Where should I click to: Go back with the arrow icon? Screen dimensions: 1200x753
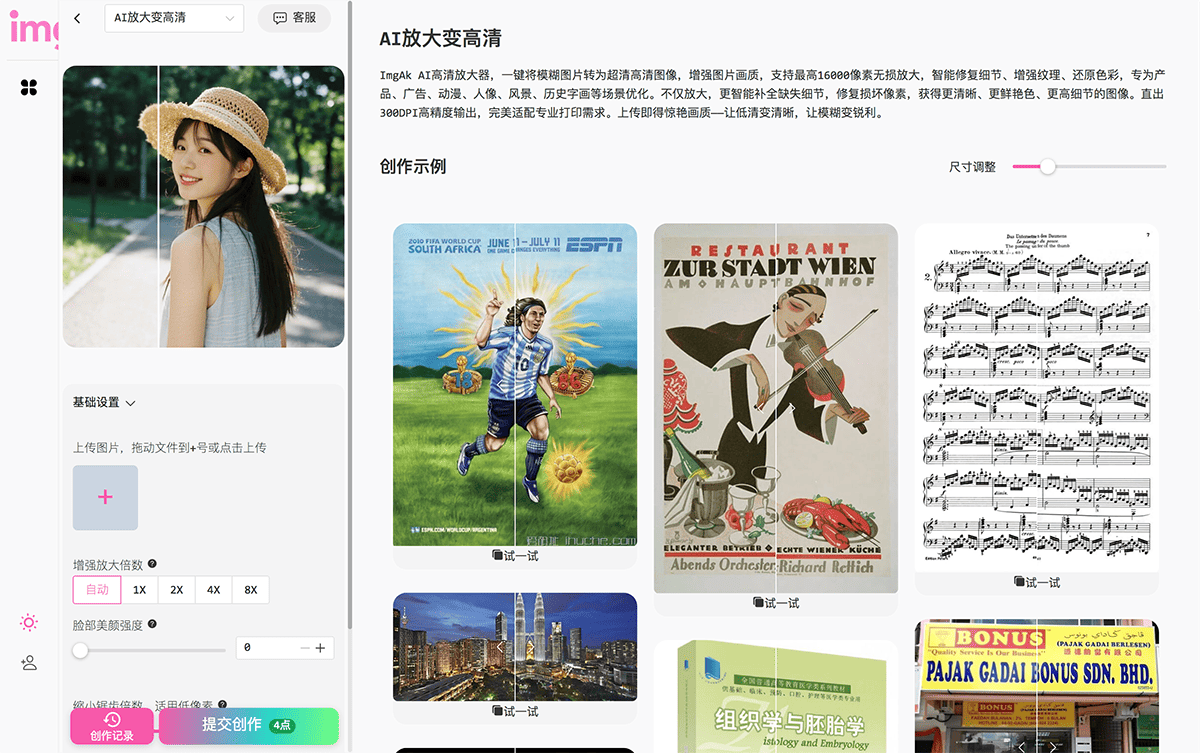(x=78, y=18)
